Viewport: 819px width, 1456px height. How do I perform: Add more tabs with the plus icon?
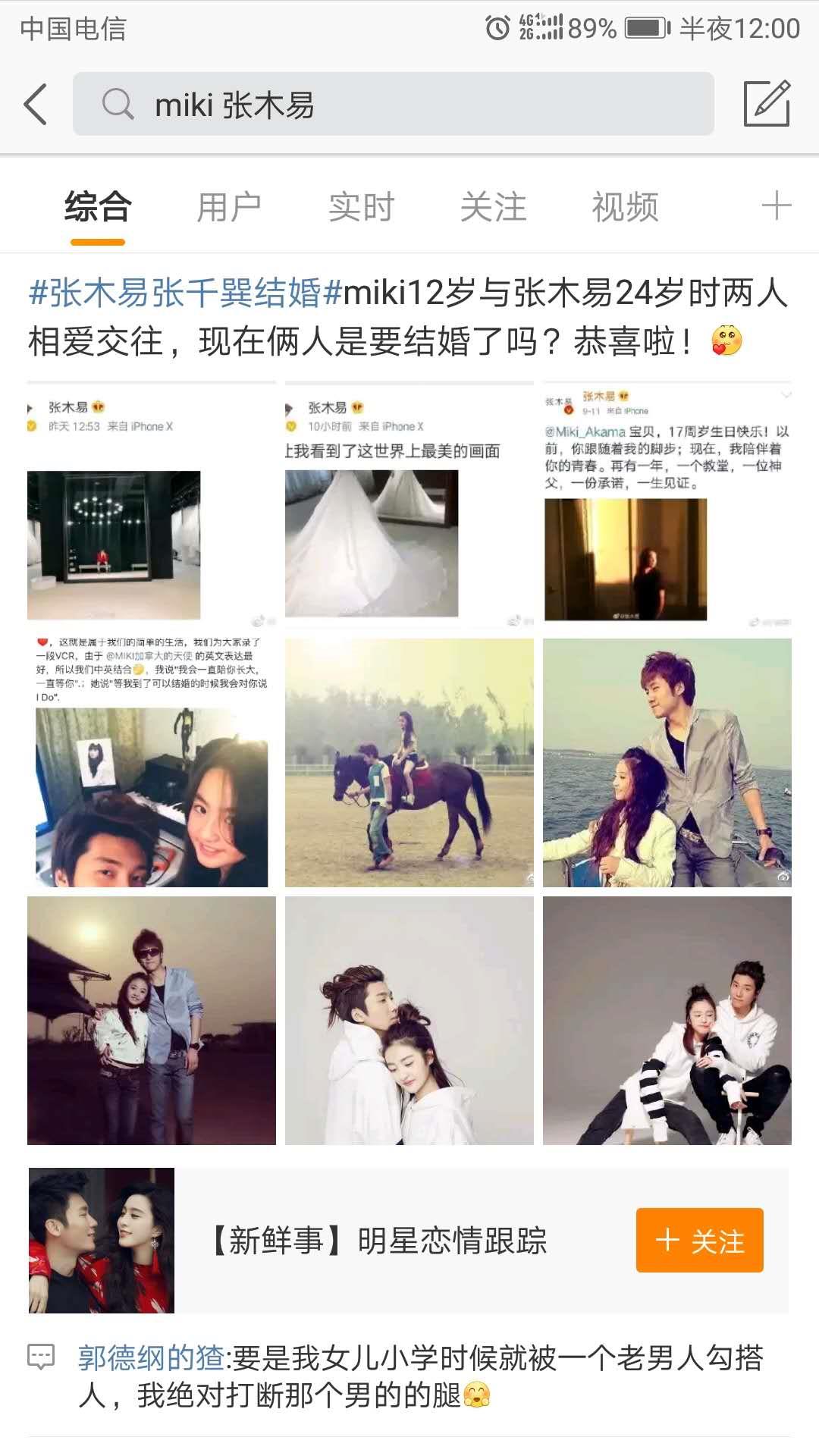coord(776,206)
